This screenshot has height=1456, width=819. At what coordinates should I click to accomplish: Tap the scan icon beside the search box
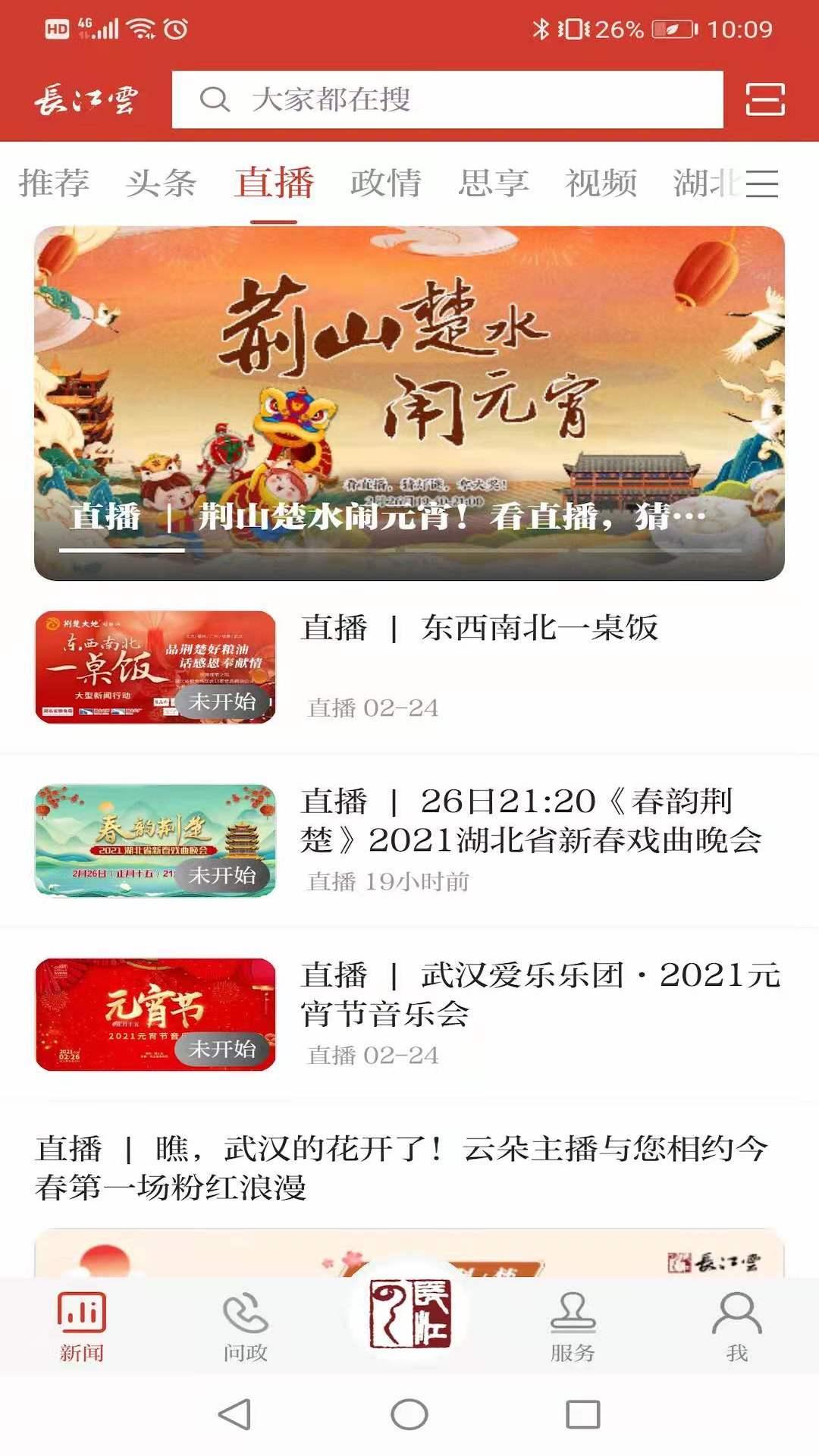(764, 99)
